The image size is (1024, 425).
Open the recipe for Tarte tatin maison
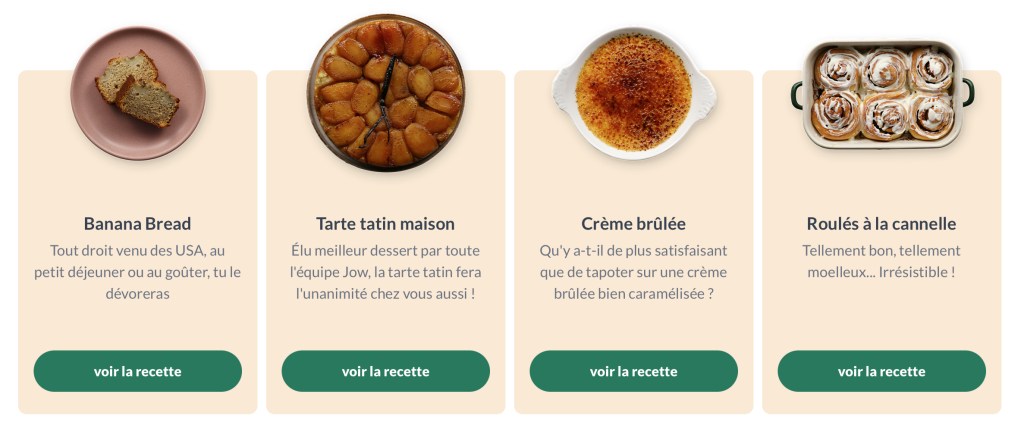tap(386, 371)
